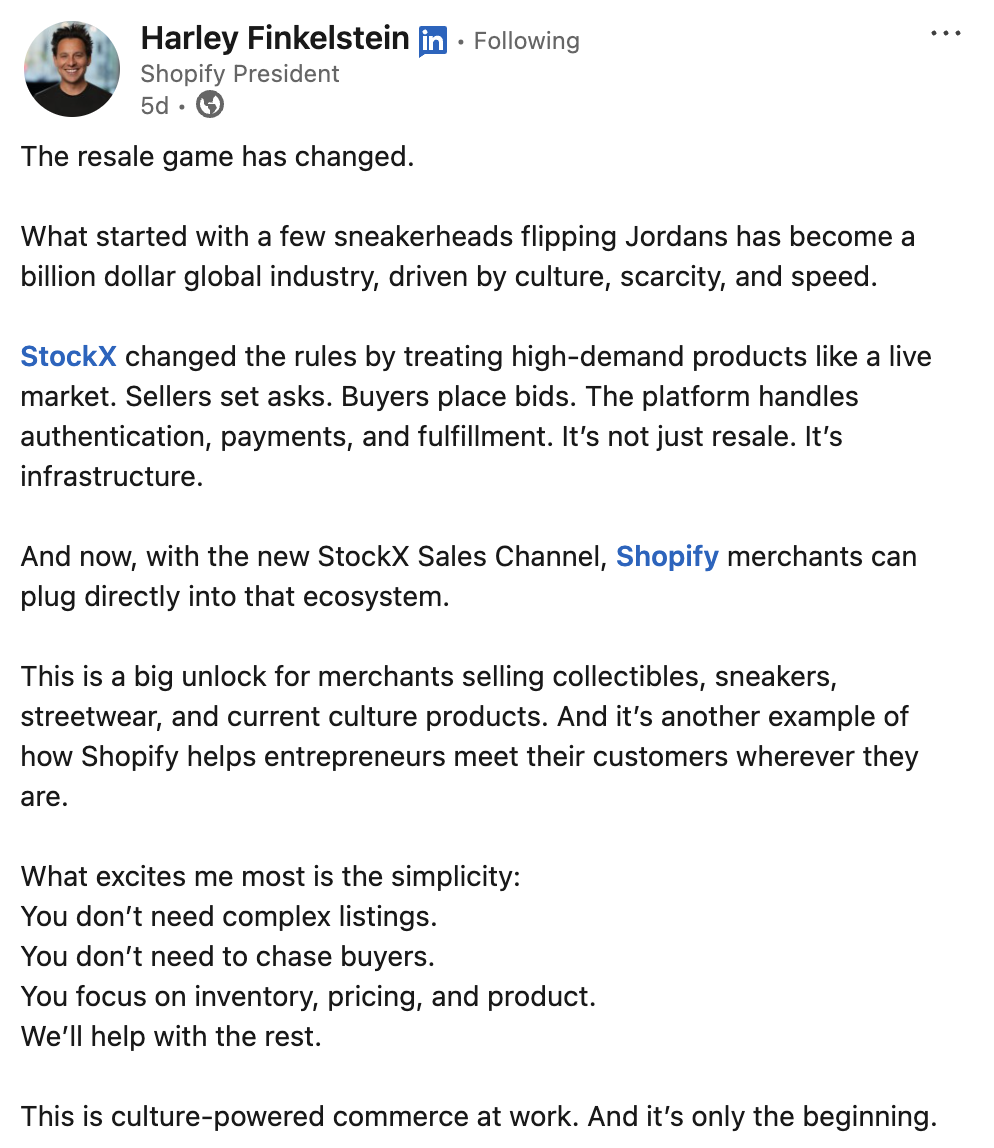Click the globe icon next to the 5d timestamp
The height and width of the screenshot is (1148, 994).
pos(209,104)
